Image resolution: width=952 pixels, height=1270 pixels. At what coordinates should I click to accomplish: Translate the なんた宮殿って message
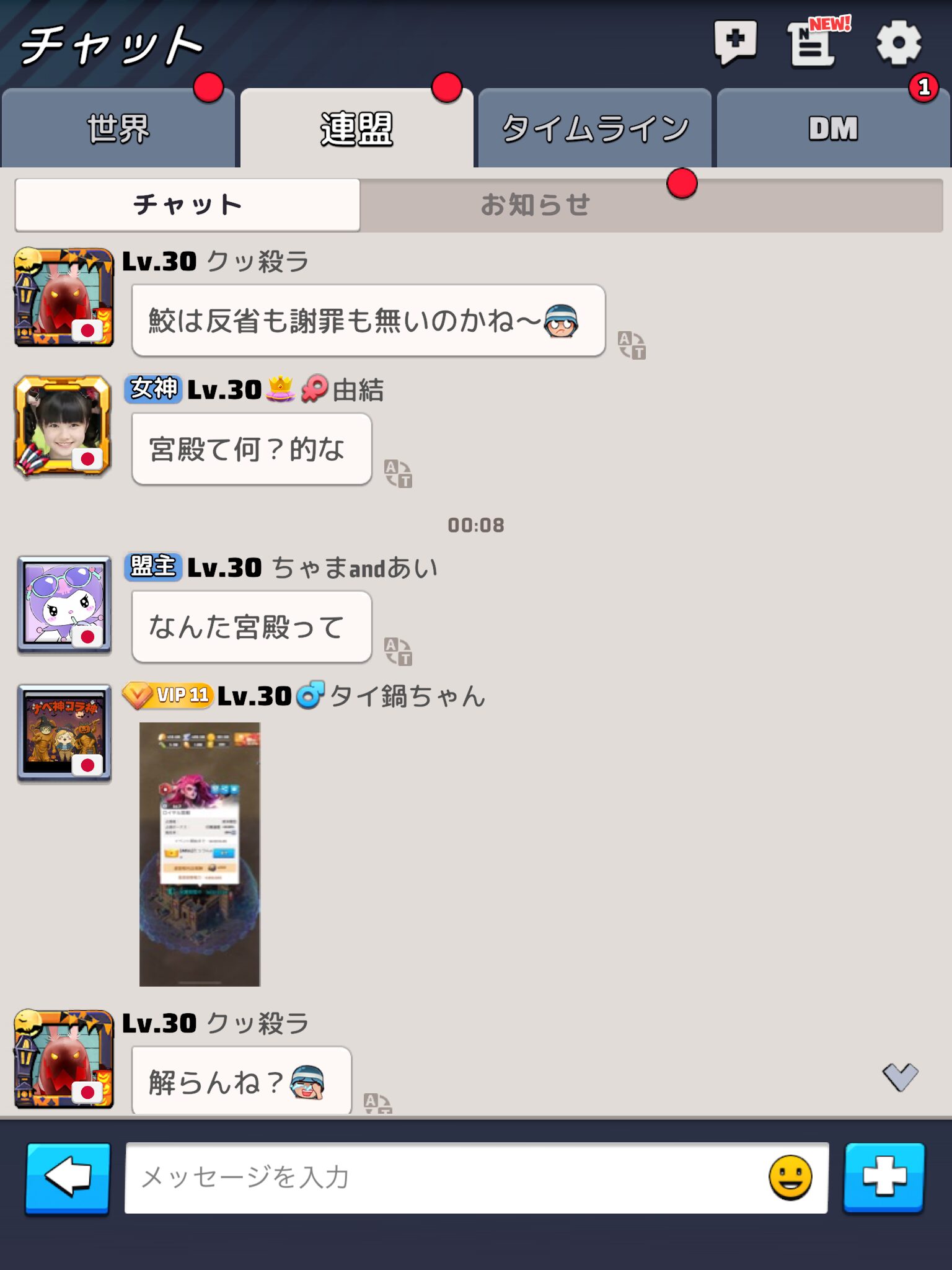398,651
